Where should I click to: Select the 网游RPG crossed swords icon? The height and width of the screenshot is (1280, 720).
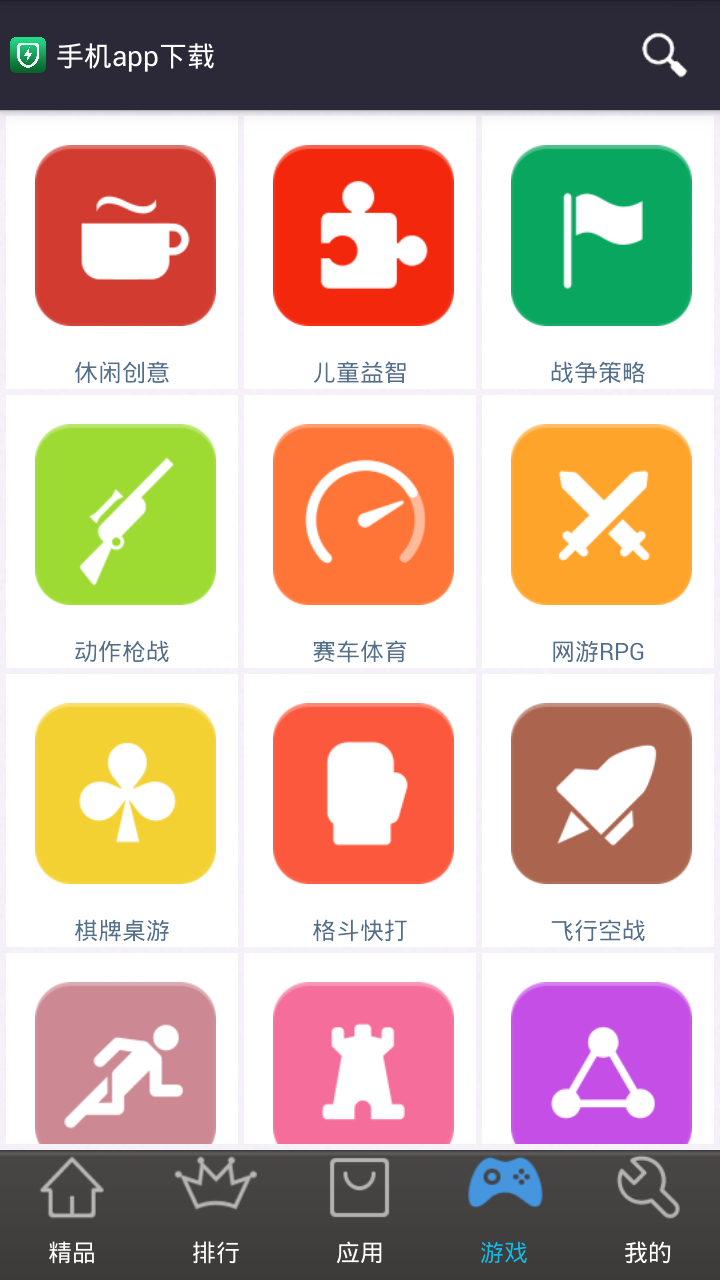(x=600, y=513)
